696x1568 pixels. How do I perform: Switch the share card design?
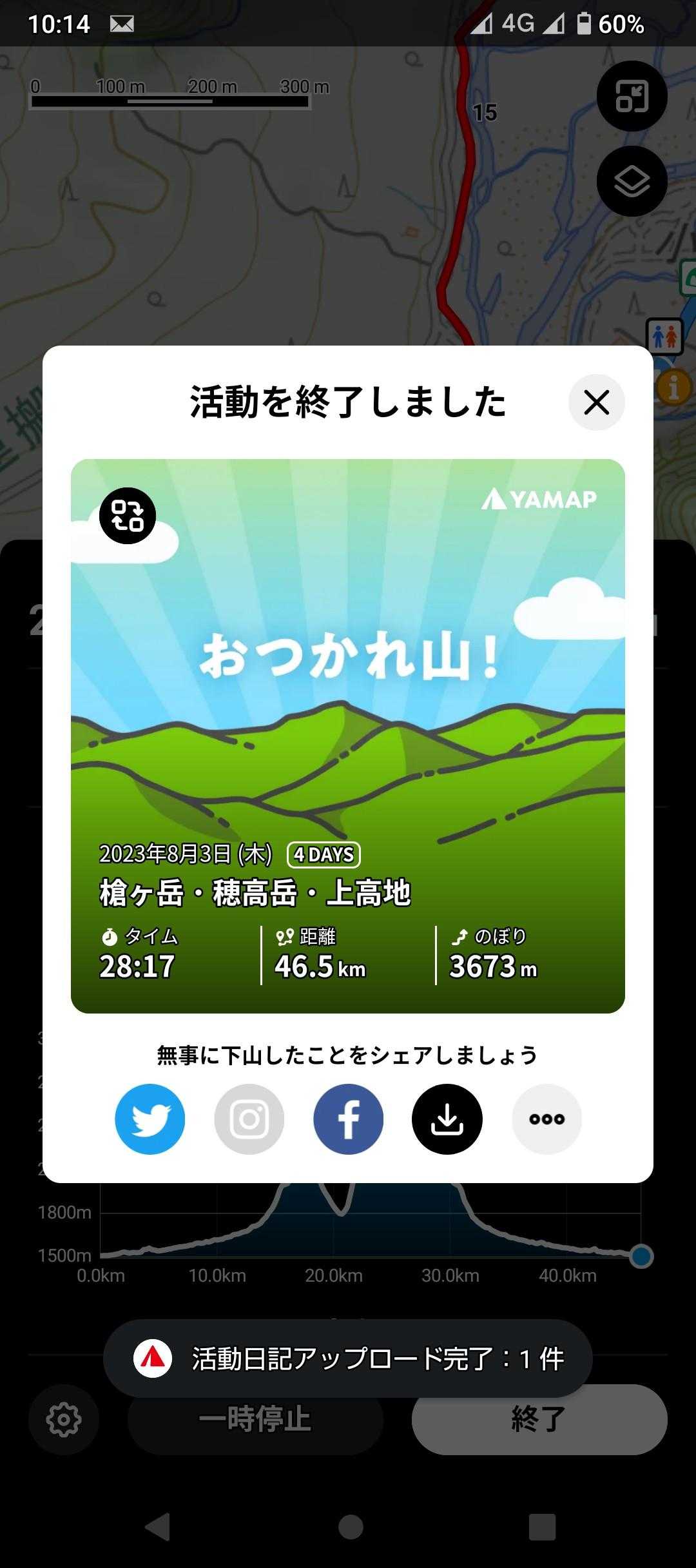click(127, 516)
